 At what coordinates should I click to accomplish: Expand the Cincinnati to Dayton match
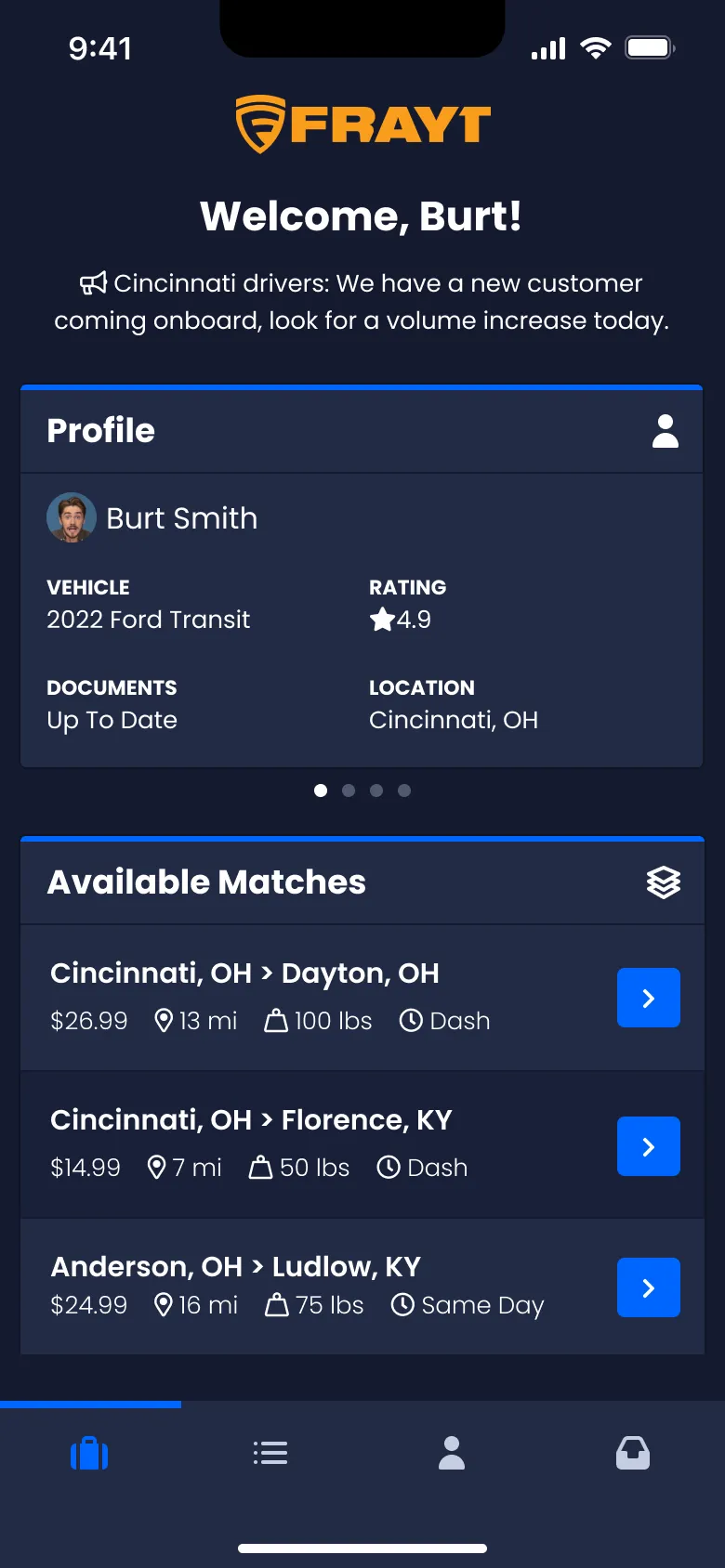[648, 998]
